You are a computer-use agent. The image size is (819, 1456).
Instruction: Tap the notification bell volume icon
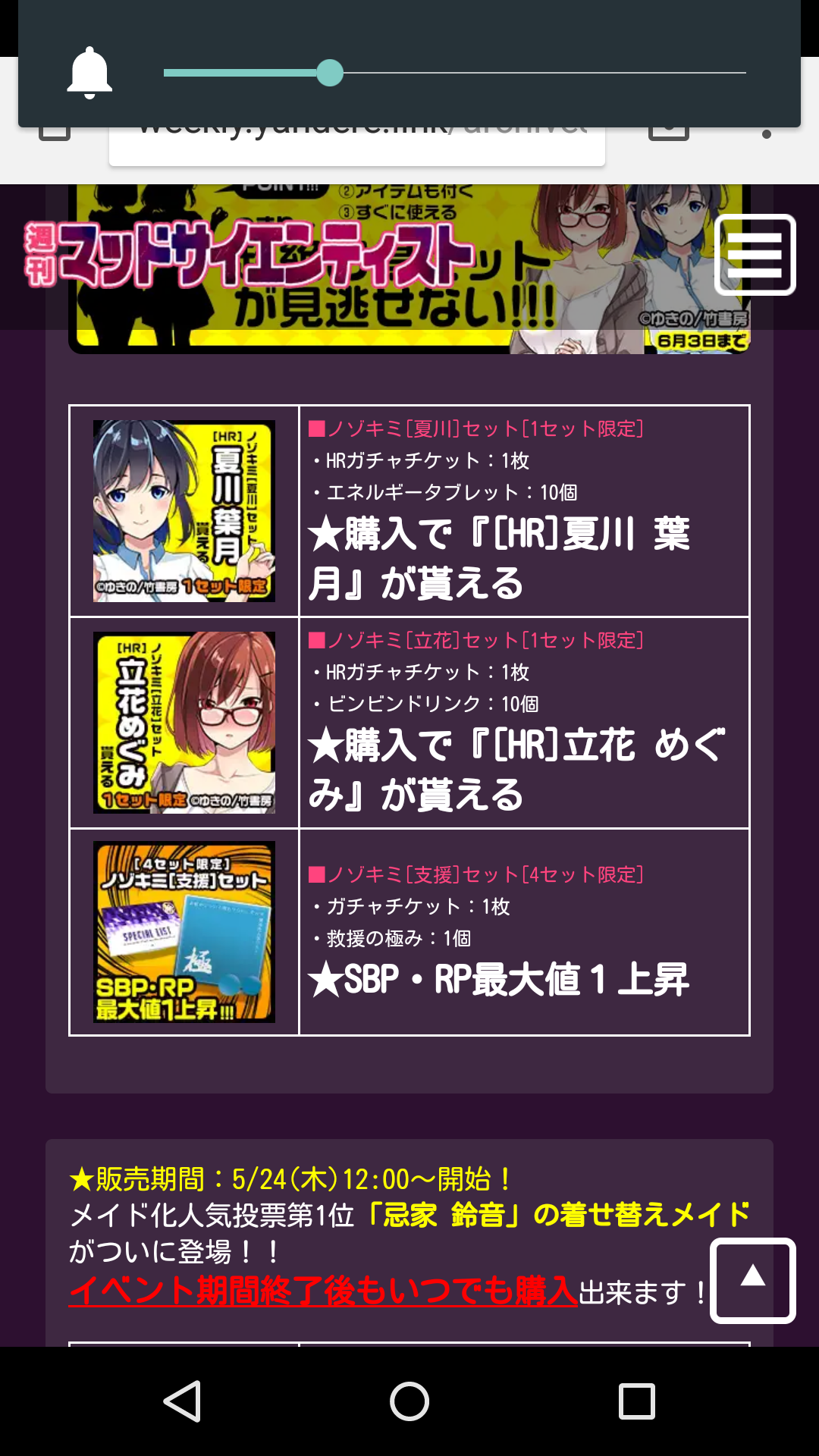[x=89, y=73]
